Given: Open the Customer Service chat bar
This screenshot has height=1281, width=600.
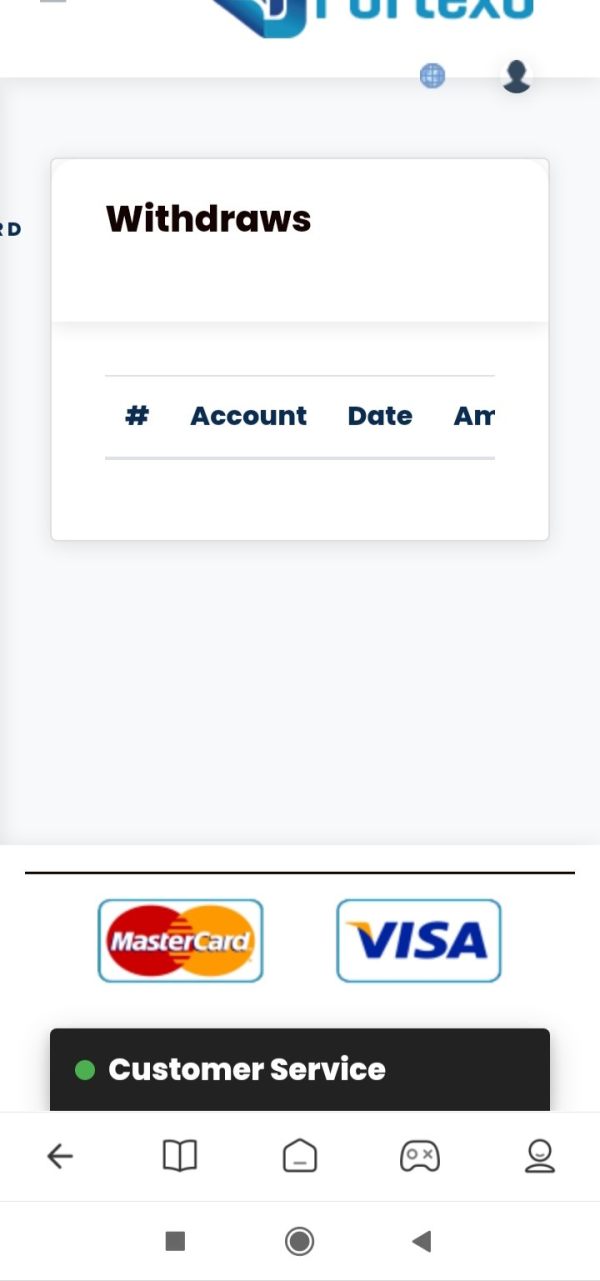Looking at the screenshot, I should [x=300, y=1069].
